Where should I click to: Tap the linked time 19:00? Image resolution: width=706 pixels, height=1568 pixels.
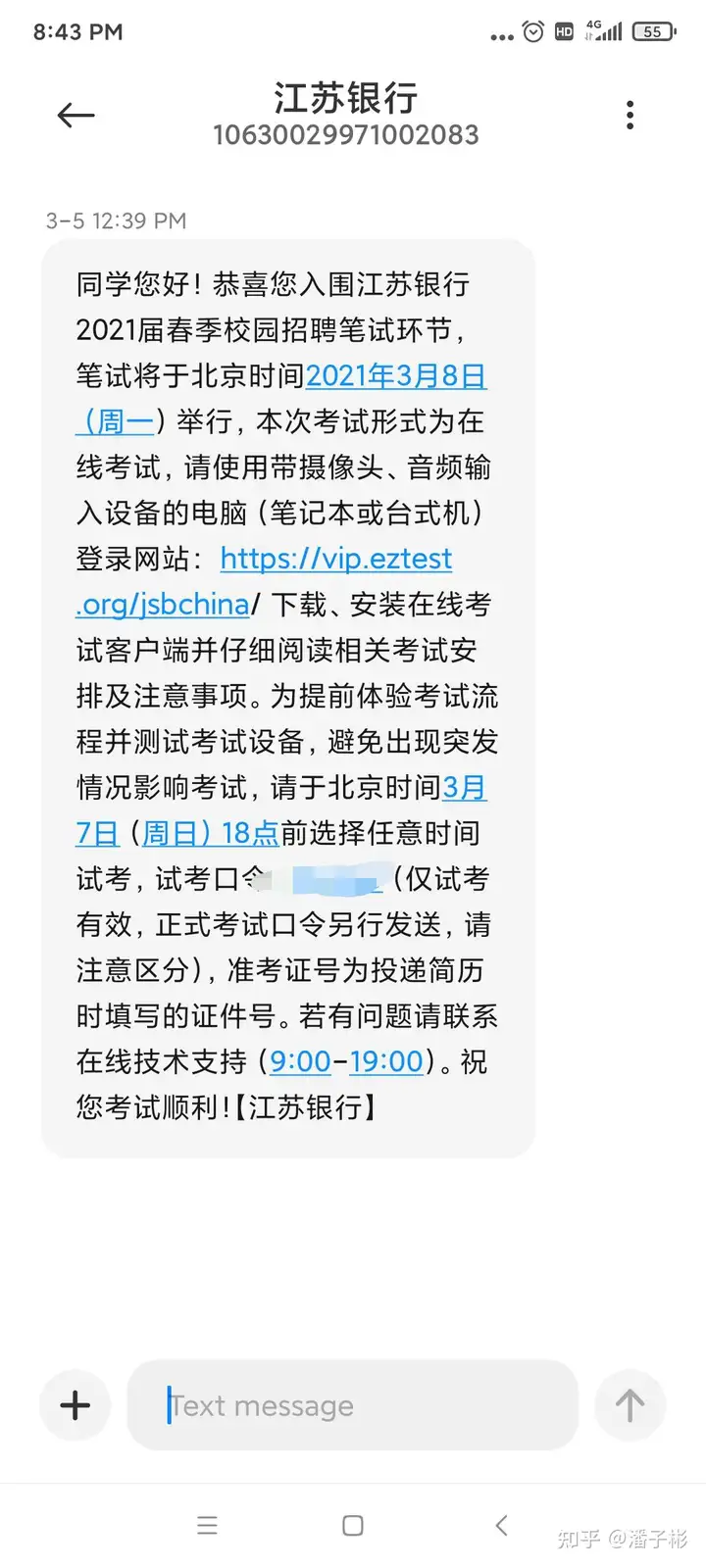pyautogui.click(x=386, y=1061)
